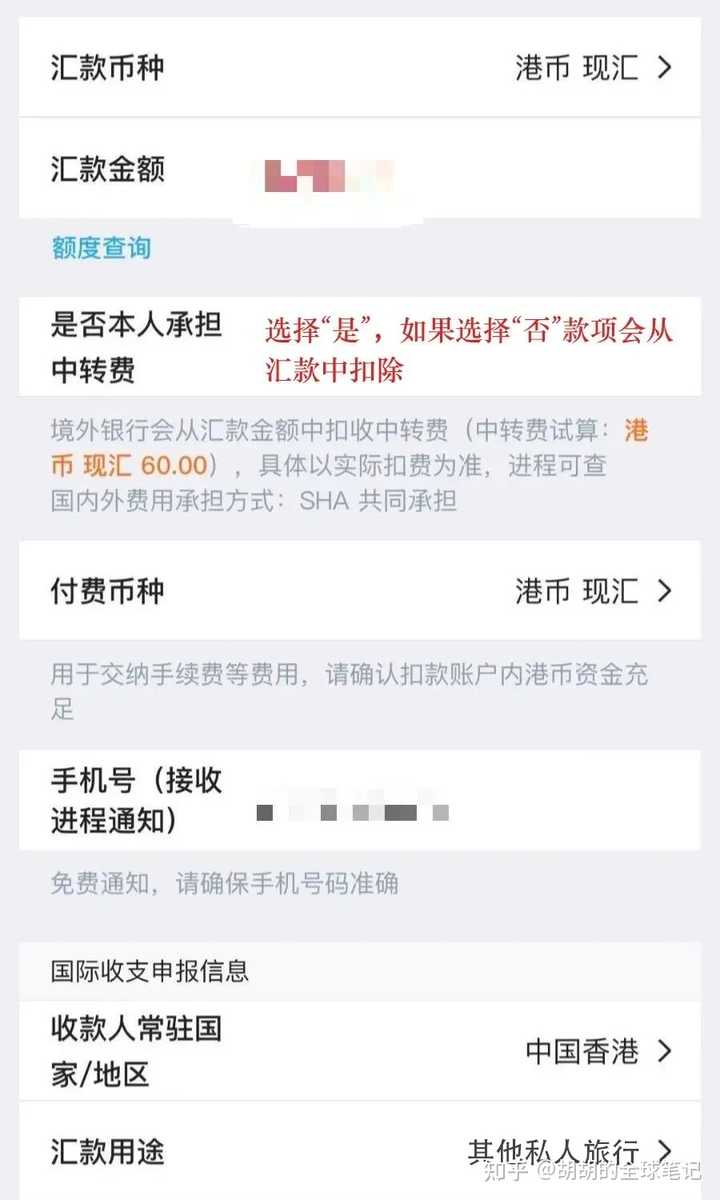Click the 收款人常驻国家/地区 chevron arrow
720x1200 pixels.
pos(664,1052)
